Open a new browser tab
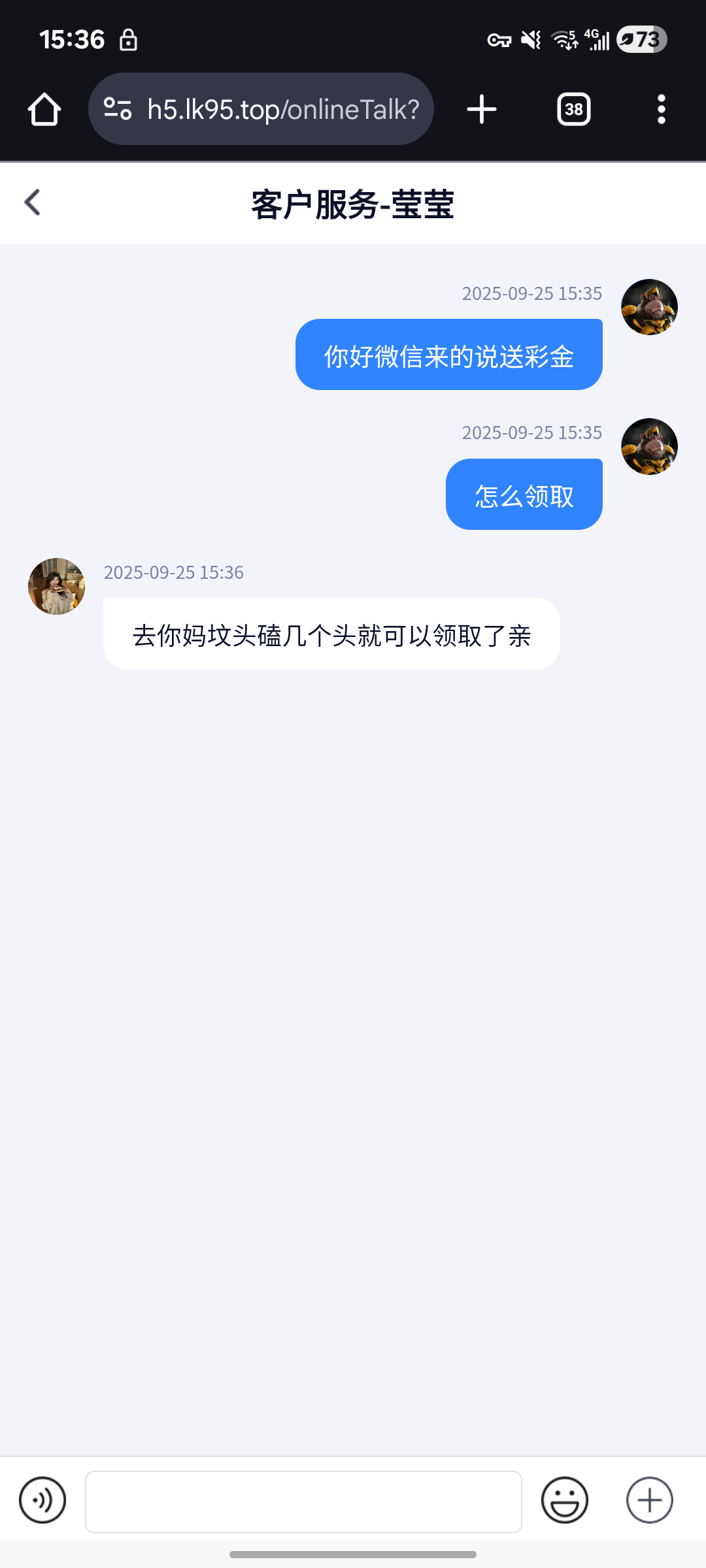The width and height of the screenshot is (706, 1568). pyautogui.click(x=482, y=109)
